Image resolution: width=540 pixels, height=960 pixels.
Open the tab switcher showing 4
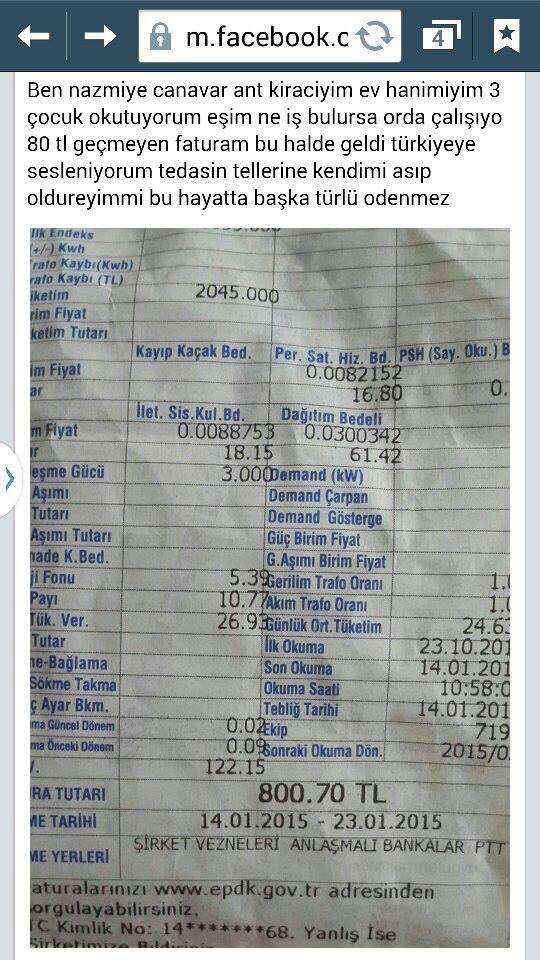click(441, 36)
